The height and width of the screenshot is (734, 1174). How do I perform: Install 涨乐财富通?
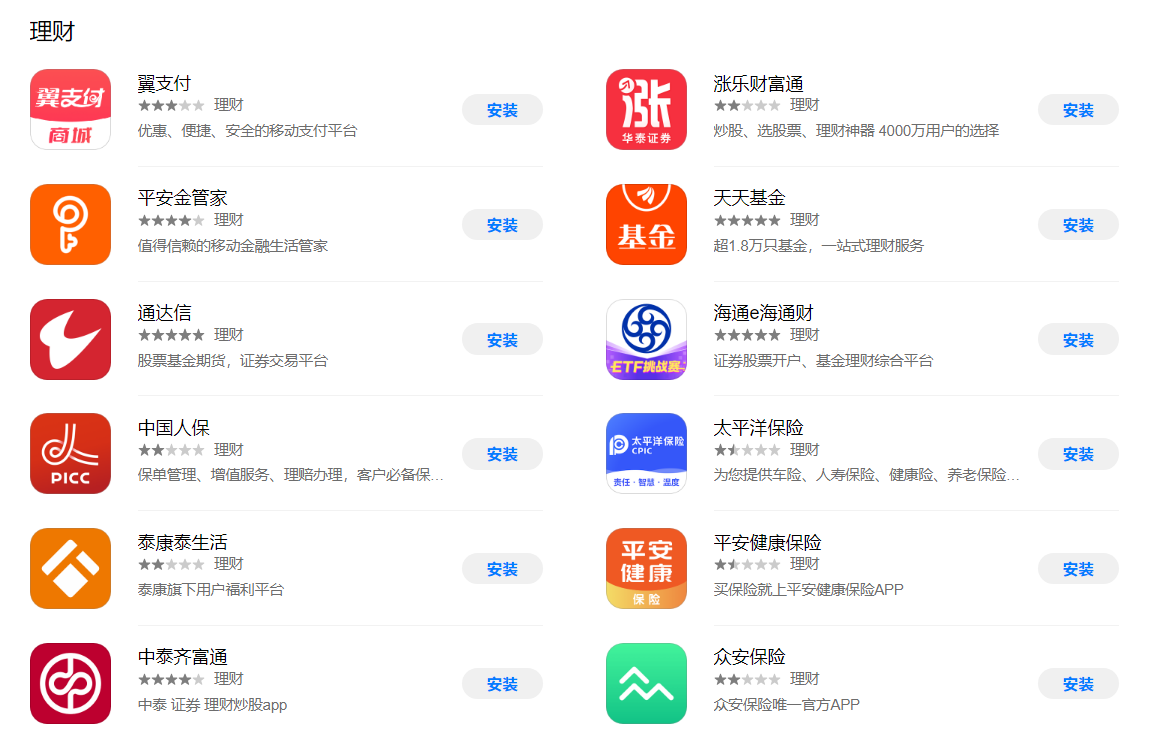point(1078,110)
